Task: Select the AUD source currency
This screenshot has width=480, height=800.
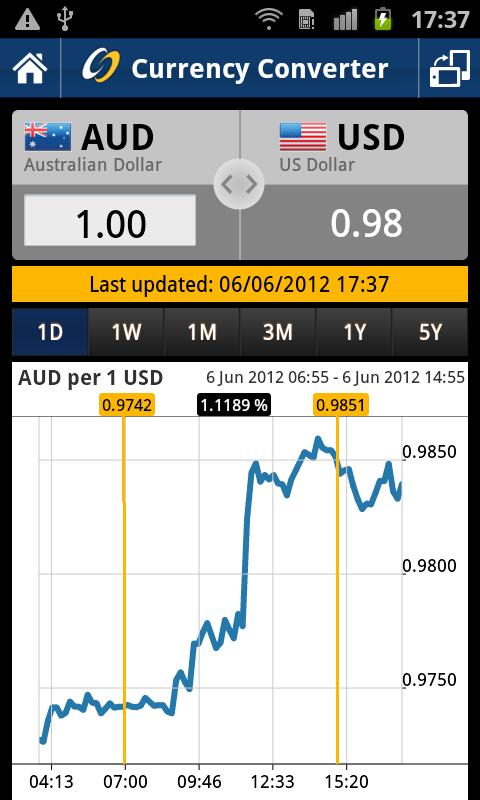Action: 125,147
